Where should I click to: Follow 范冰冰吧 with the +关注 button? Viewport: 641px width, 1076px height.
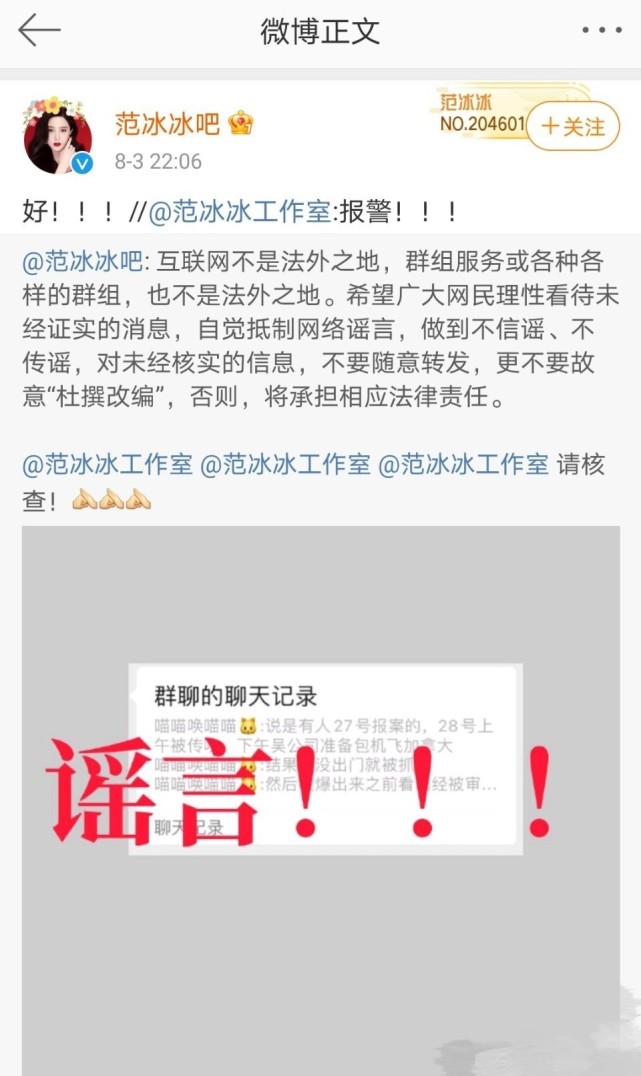click(x=573, y=127)
